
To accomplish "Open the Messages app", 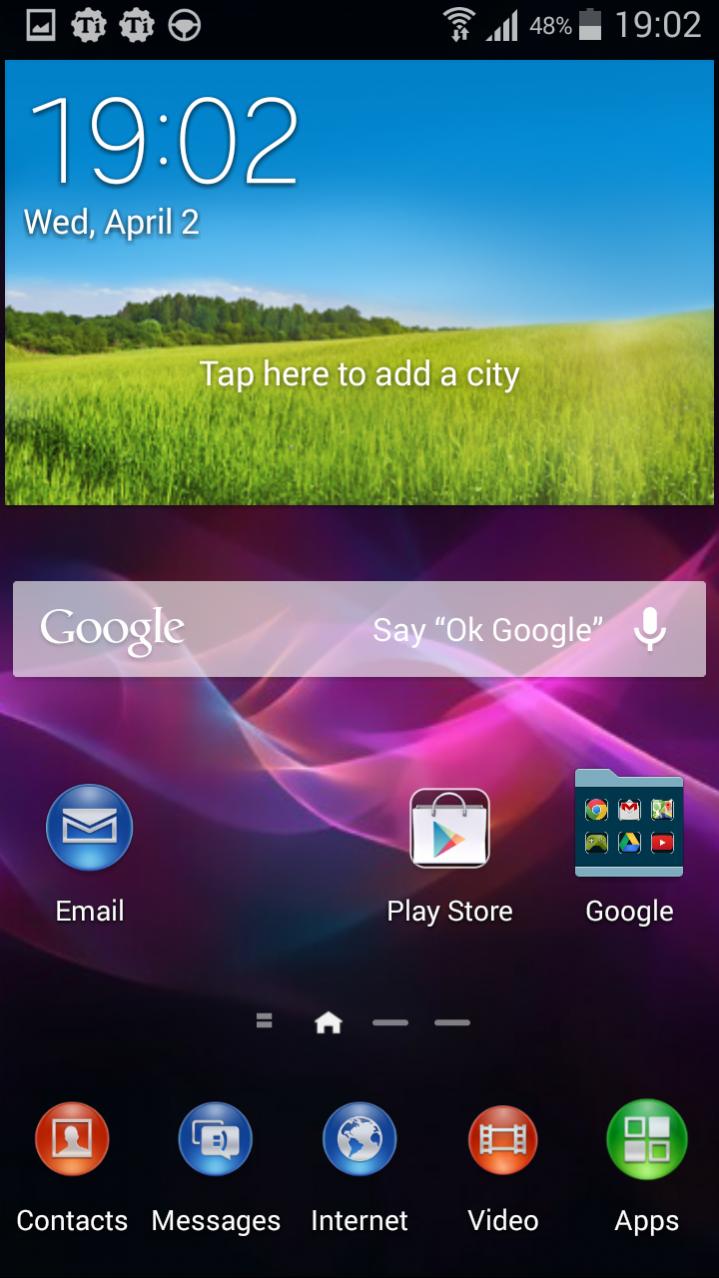I will point(215,1139).
